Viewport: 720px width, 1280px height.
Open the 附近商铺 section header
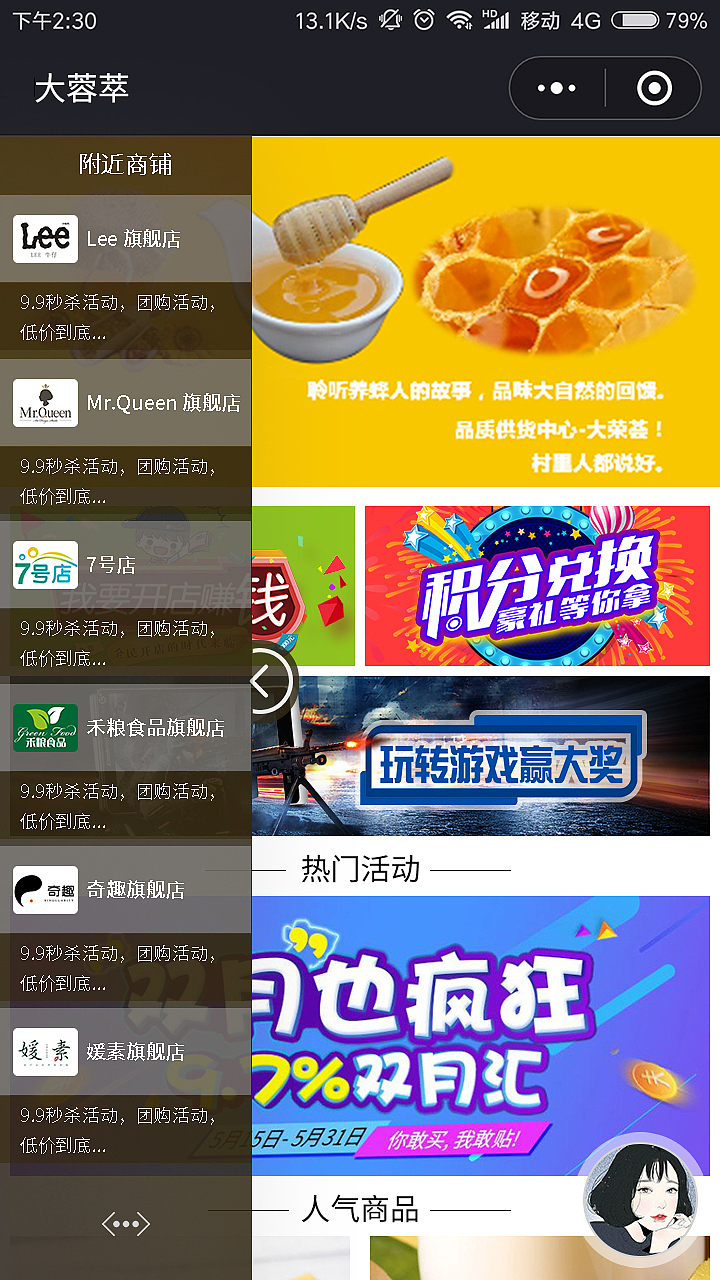point(126,166)
